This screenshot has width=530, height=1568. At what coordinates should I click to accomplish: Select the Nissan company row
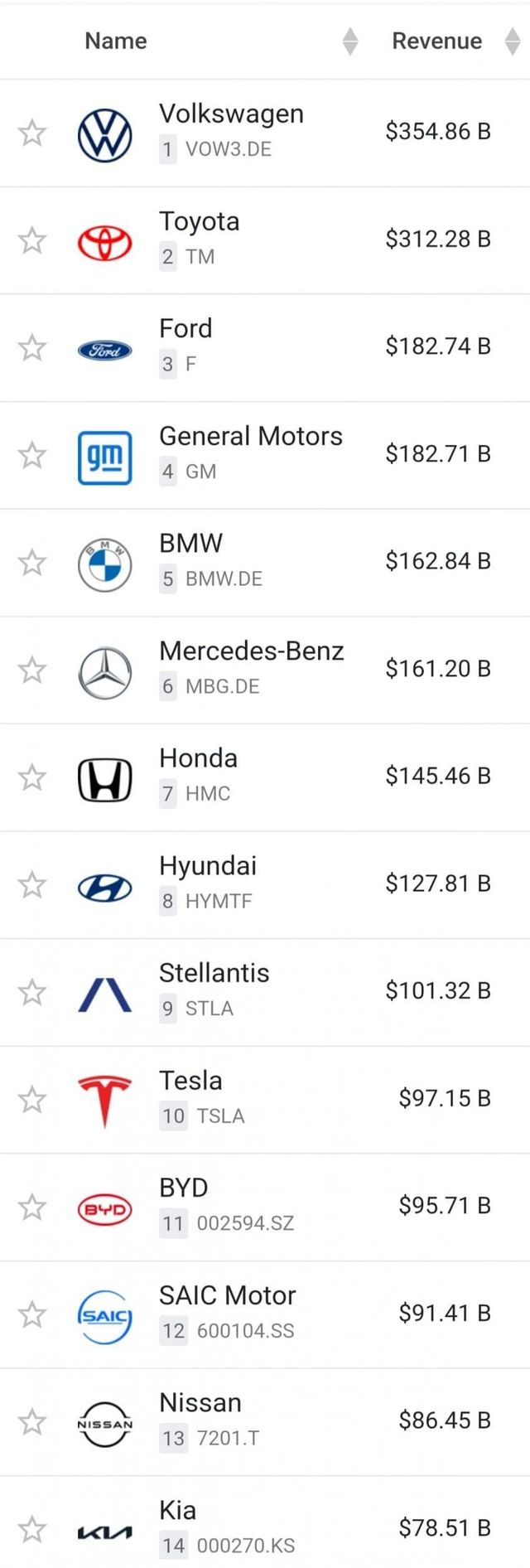200,1402
